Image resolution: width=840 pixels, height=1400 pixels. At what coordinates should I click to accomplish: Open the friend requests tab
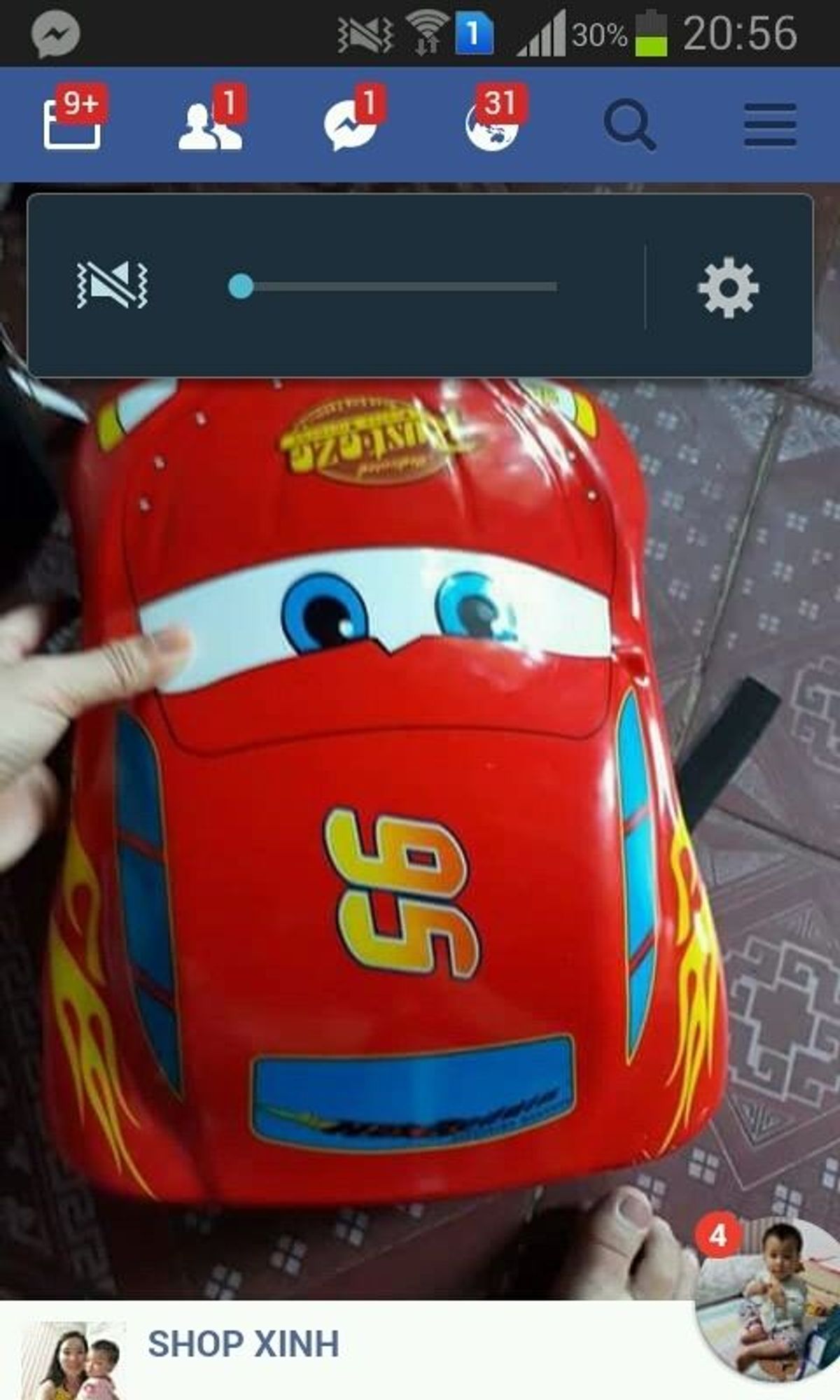click(x=210, y=124)
